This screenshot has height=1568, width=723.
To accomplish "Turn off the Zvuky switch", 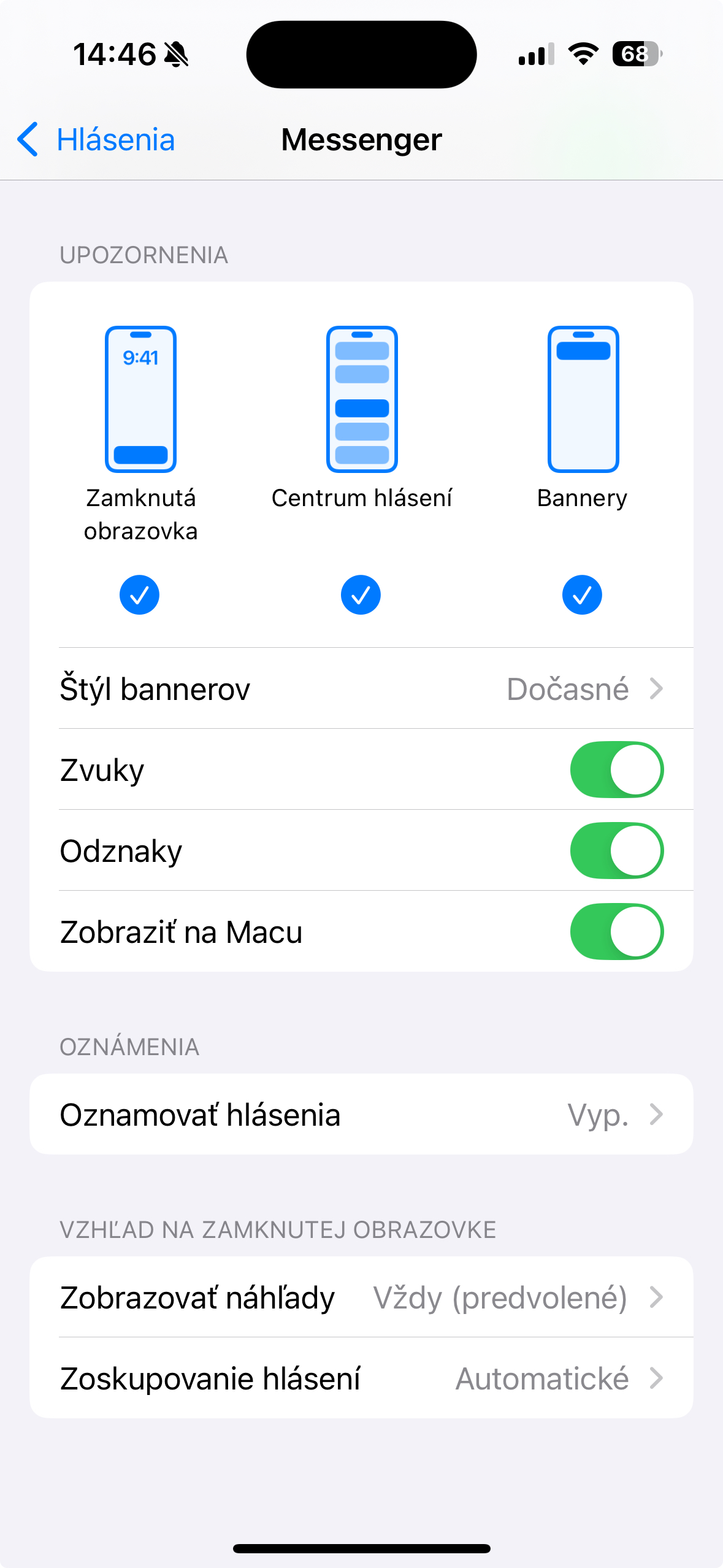I will [616, 769].
